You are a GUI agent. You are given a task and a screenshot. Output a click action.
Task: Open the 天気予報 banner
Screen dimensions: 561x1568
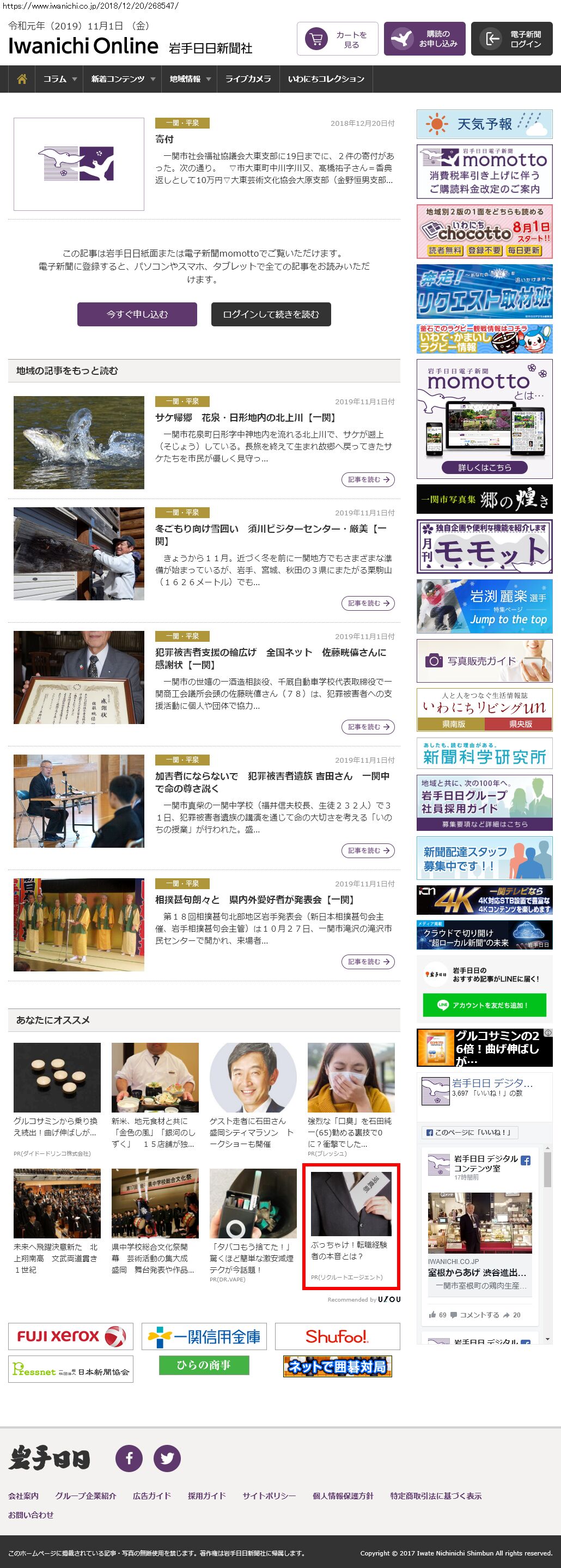tap(484, 124)
